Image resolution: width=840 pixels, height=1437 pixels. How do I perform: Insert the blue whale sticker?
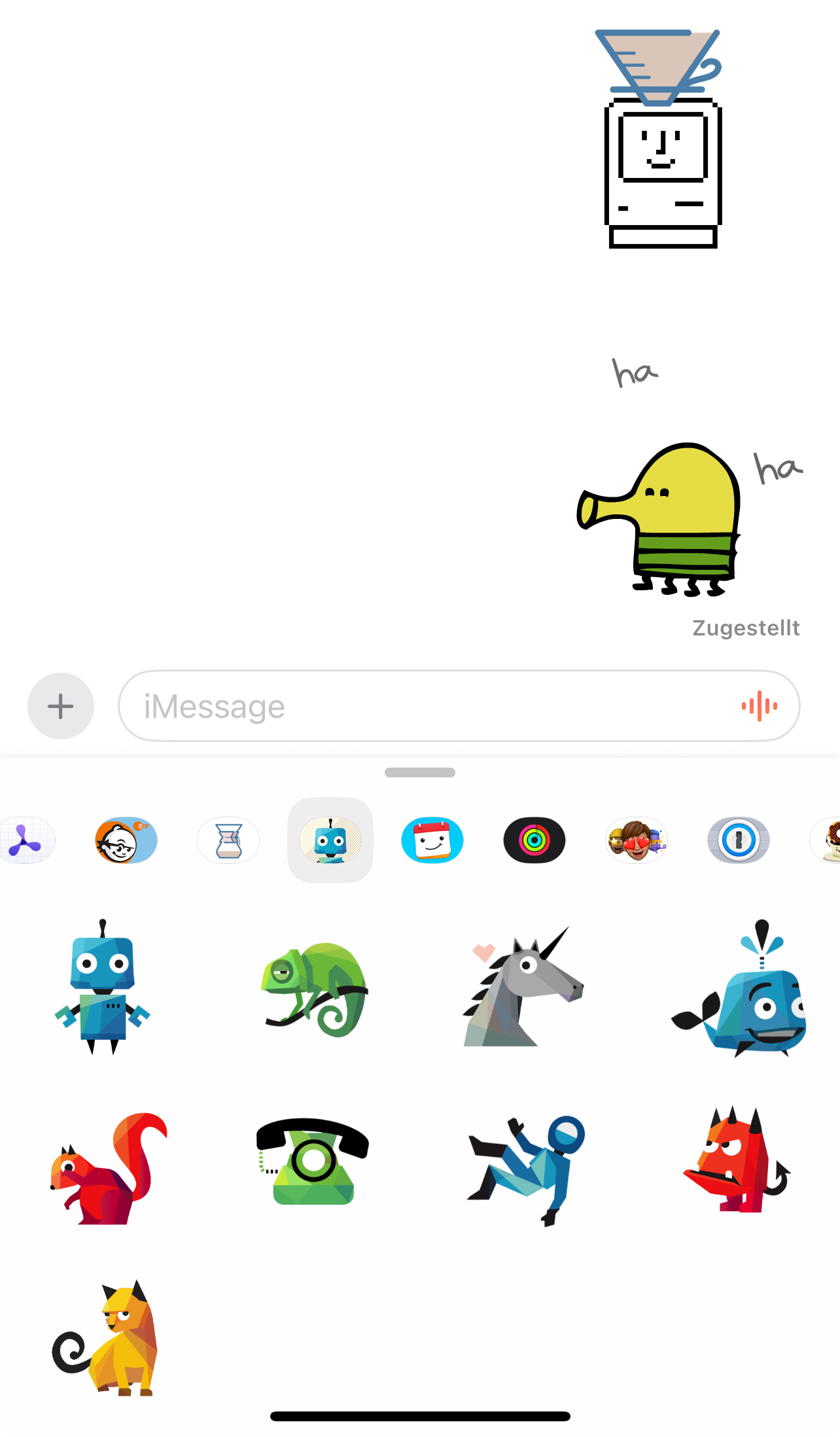739,988
